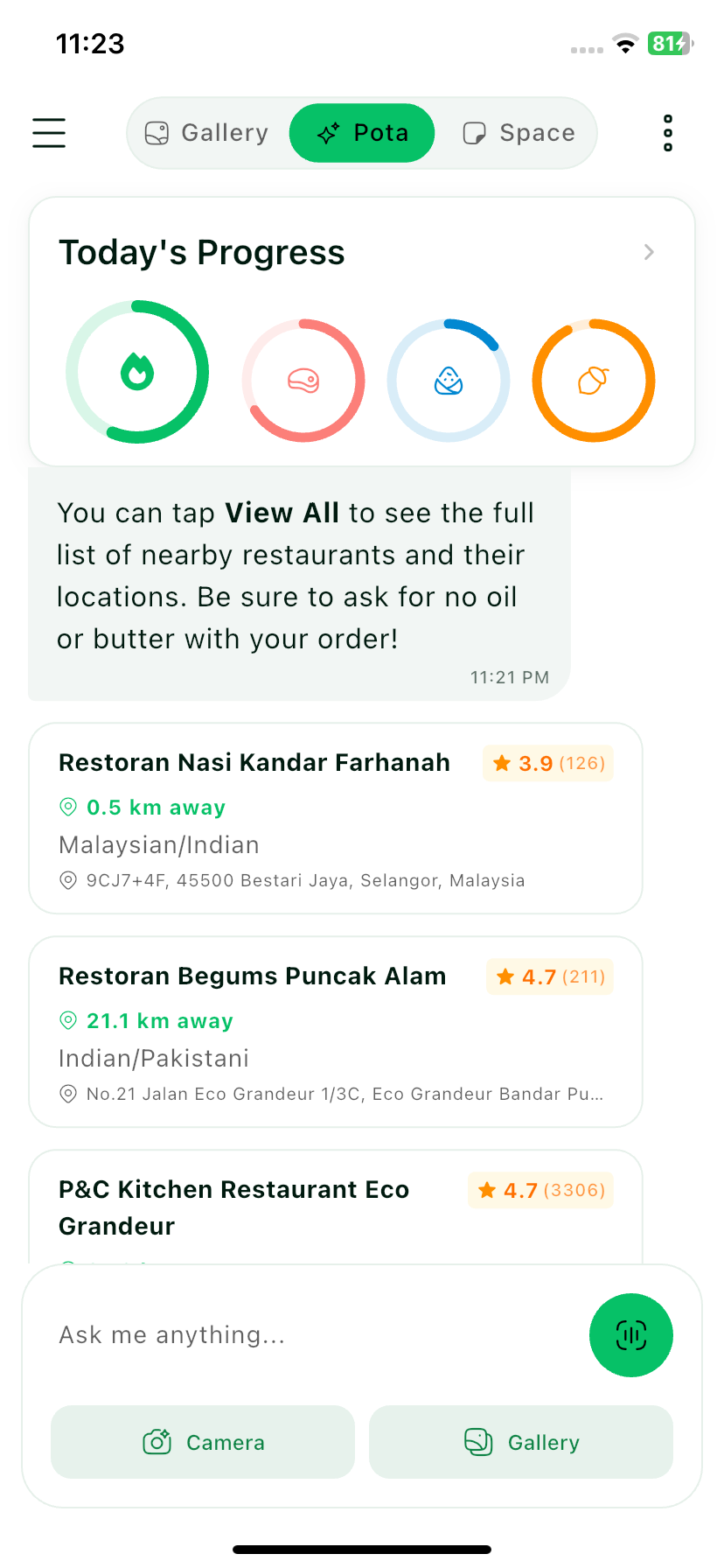Select the Pota tab
Image resolution: width=724 pixels, height=1568 pixels.
pyautogui.click(x=362, y=133)
